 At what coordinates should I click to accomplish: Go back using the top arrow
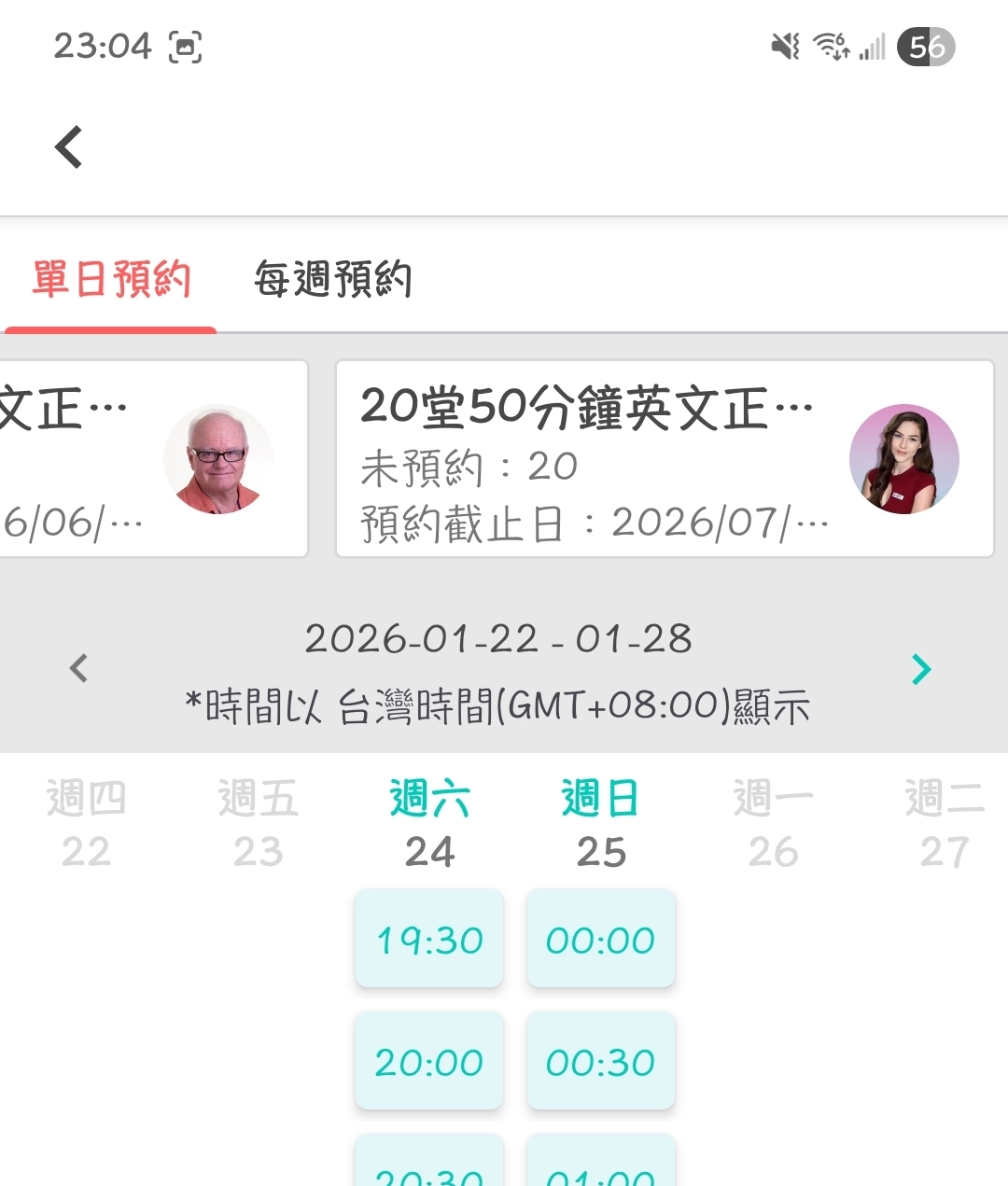coord(69,147)
